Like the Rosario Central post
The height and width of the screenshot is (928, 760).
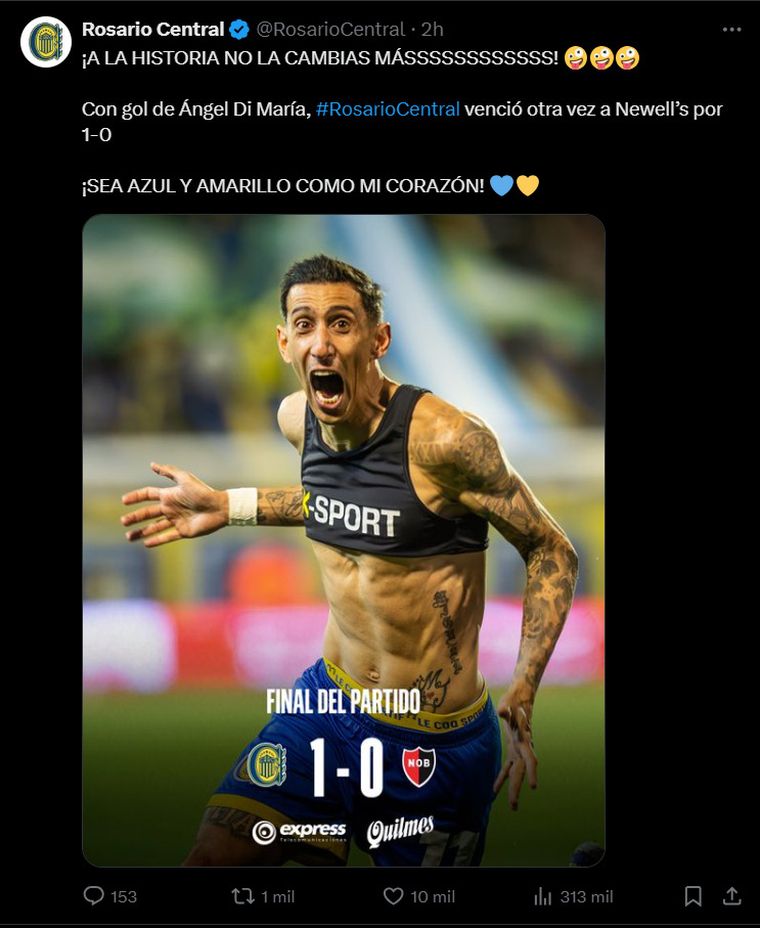click(395, 896)
